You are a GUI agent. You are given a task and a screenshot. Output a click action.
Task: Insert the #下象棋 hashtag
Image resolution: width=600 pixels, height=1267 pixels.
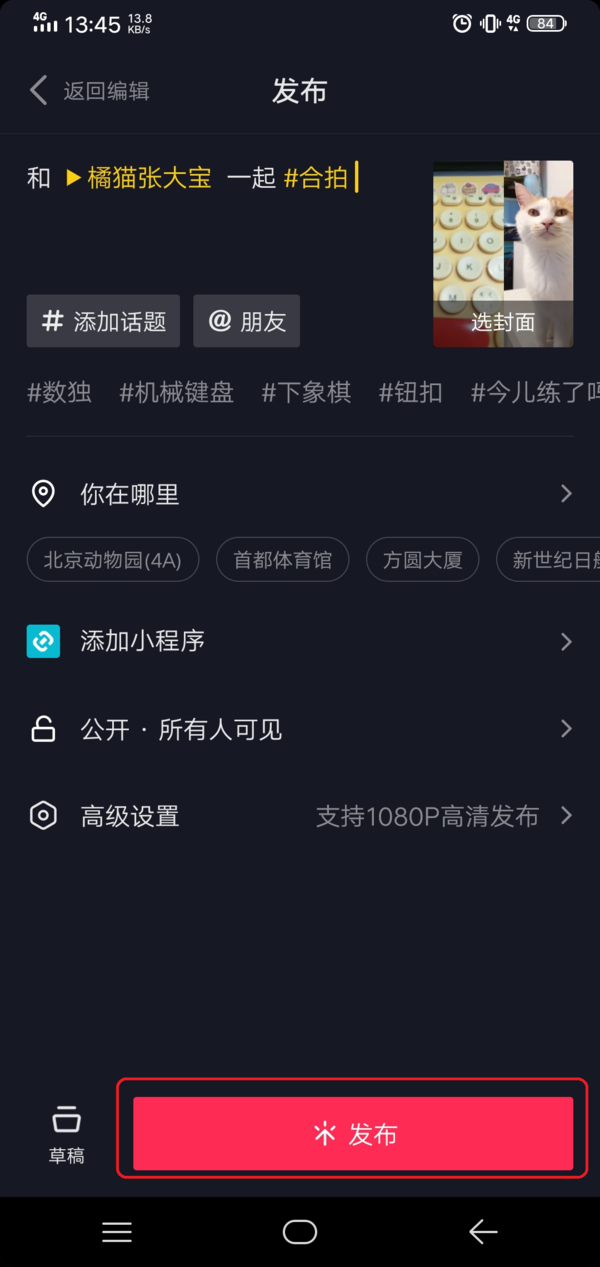click(306, 392)
